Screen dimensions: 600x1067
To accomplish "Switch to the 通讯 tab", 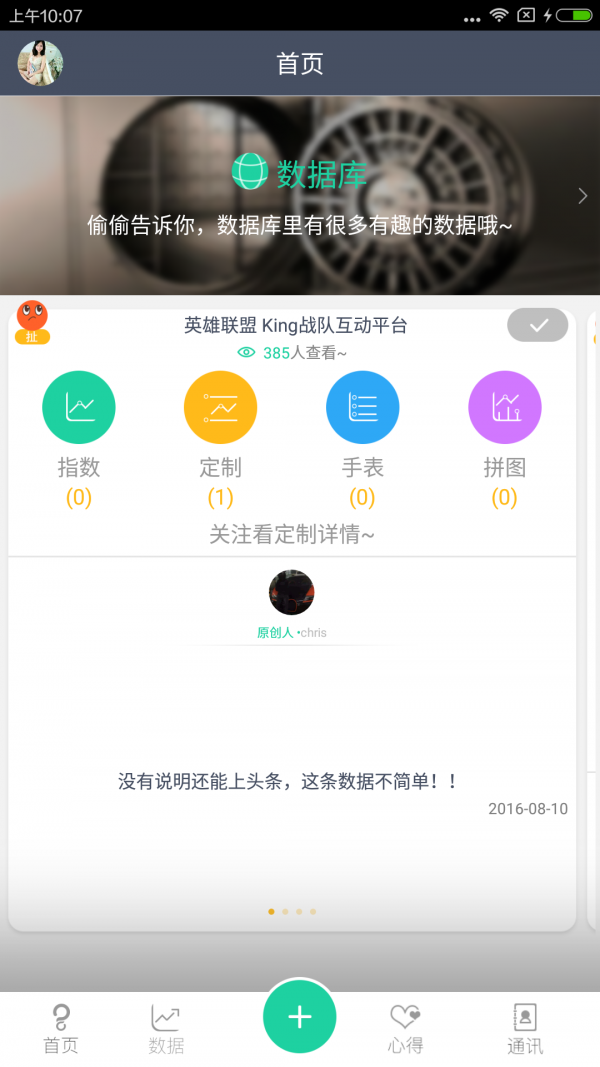I will point(525,1029).
